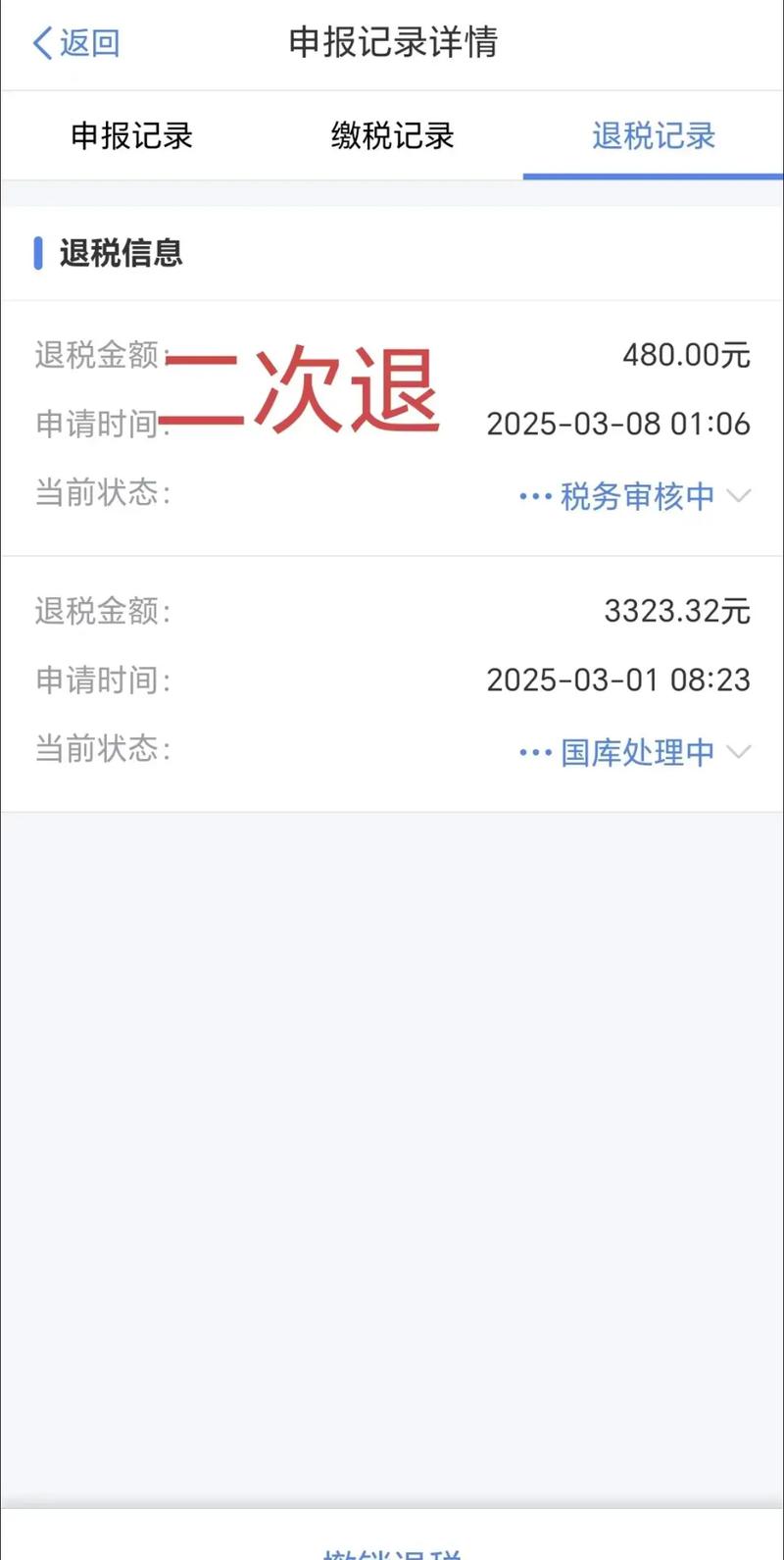Image resolution: width=784 pixels, height=1560 pixels.
Task: Select the first refund record card
Action: pos(392,427)
